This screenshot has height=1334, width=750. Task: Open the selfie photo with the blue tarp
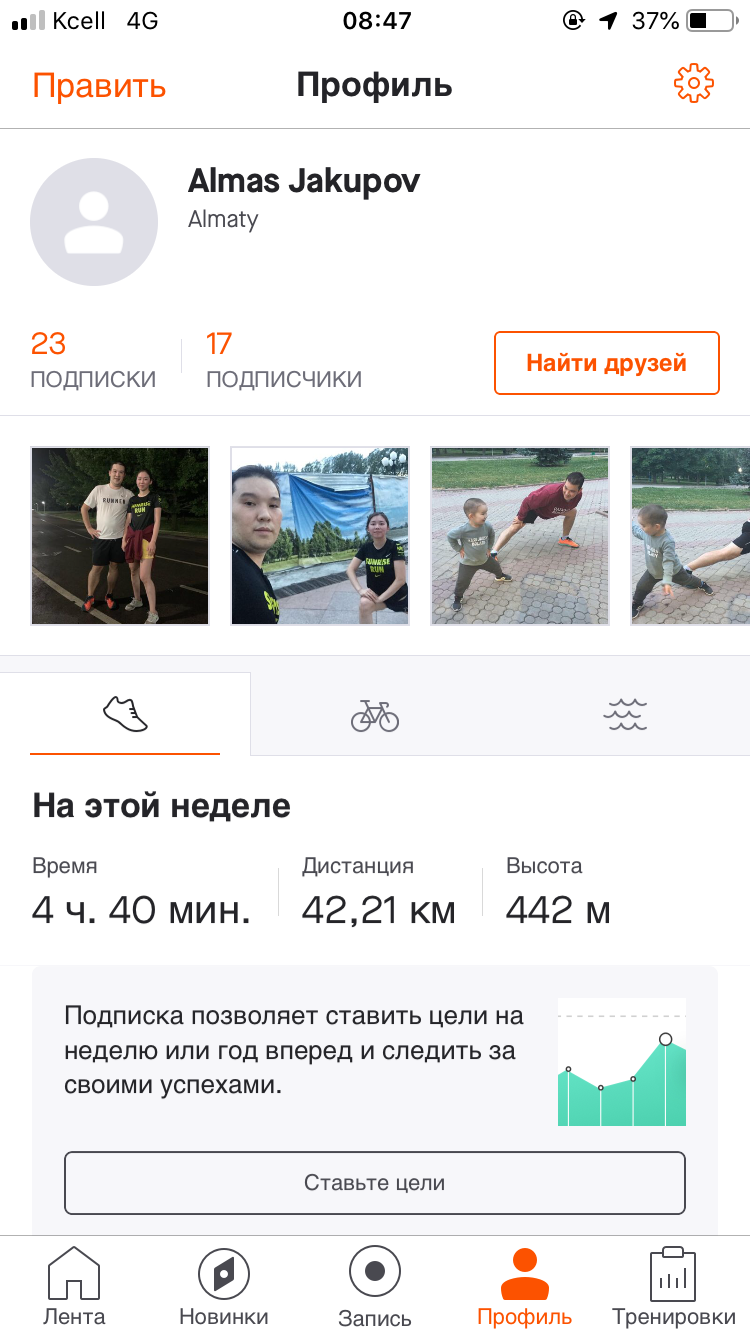[320, 536]
